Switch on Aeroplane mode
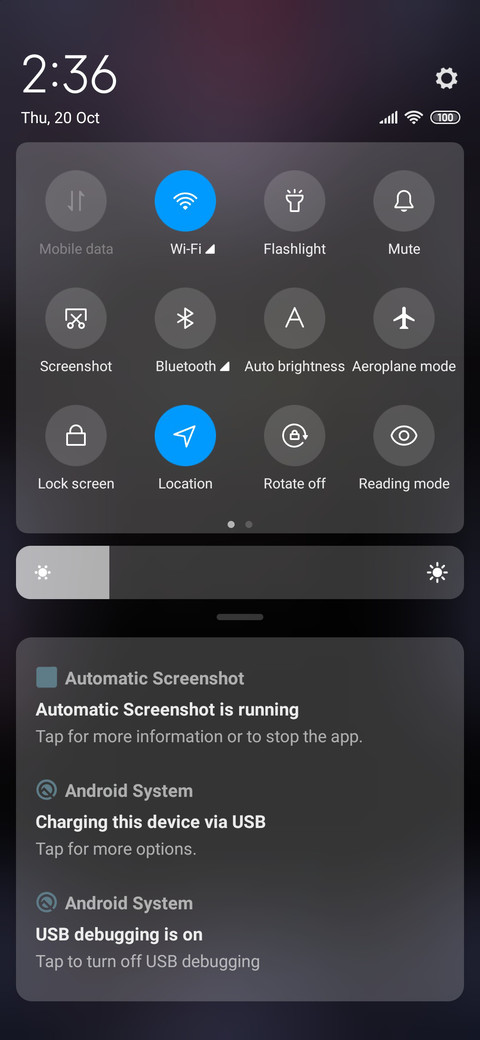This screenshot has width=480, height=1040. (x=404, y=318)
